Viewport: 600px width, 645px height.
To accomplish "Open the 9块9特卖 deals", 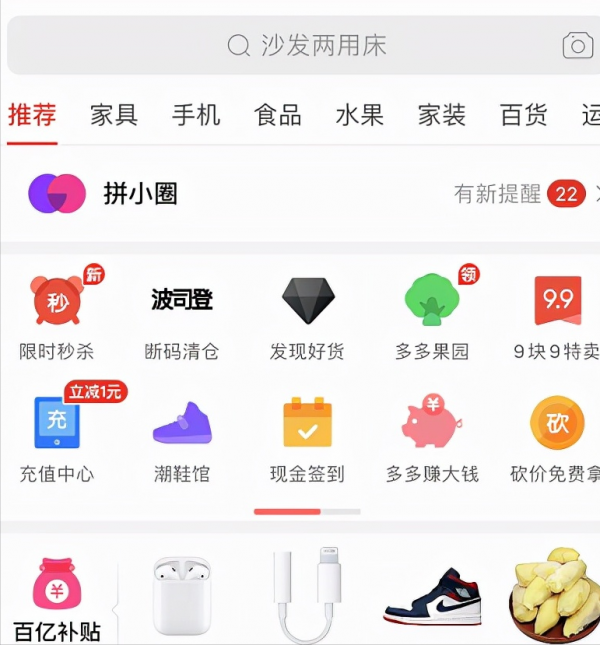I will pyautogui.click(x=557, y=314).
